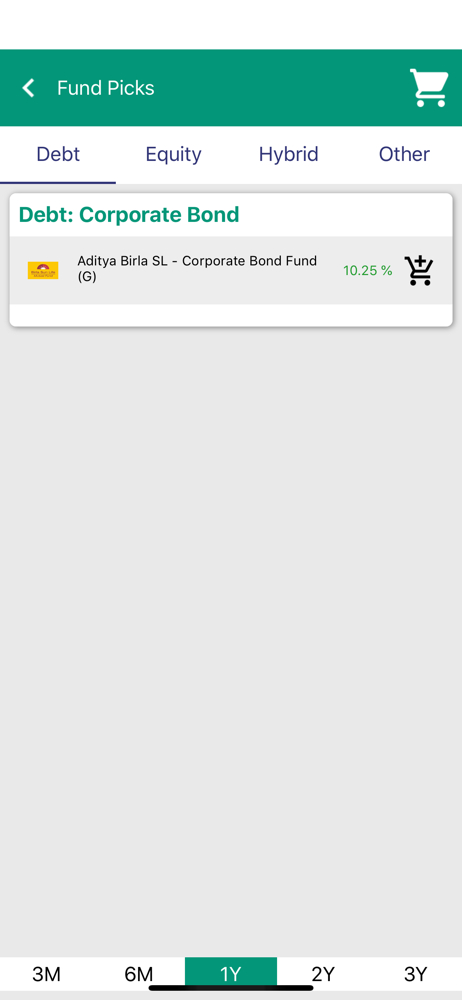This screenshot has width=462, height=1000.
Task: Open Aditya Birla SL Corporate Bond Fund
Action: click(197, 268)
